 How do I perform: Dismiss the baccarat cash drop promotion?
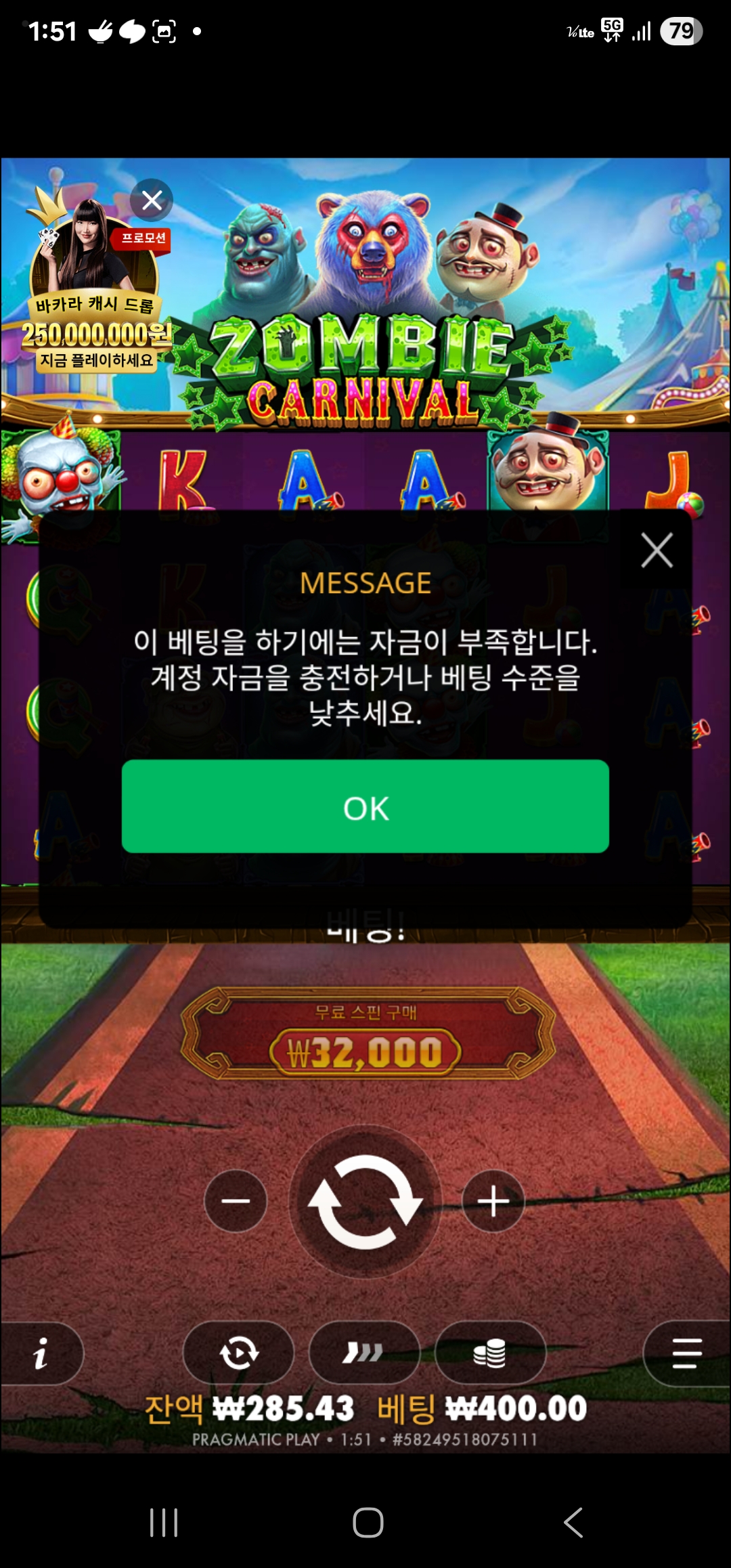(x=152, y=200)
